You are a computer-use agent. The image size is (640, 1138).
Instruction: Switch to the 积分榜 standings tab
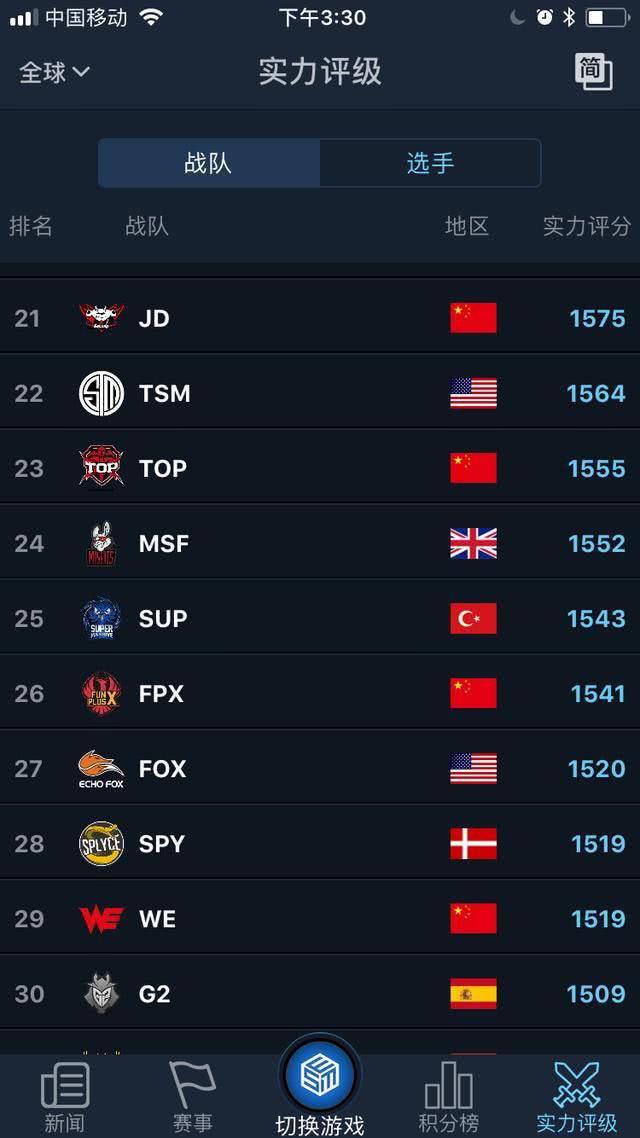click(448, 1097)
